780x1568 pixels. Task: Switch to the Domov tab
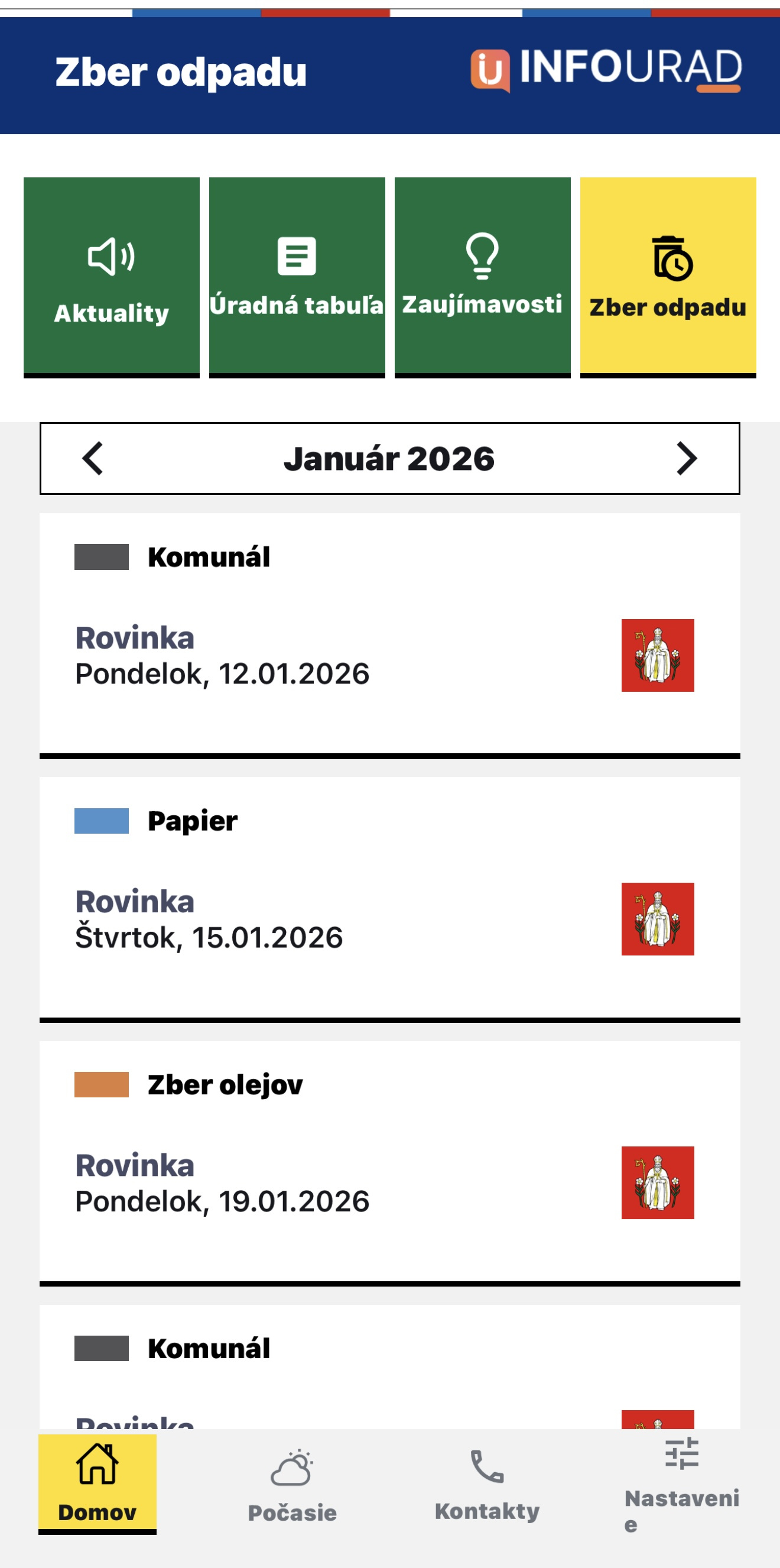pos(97,1482)
